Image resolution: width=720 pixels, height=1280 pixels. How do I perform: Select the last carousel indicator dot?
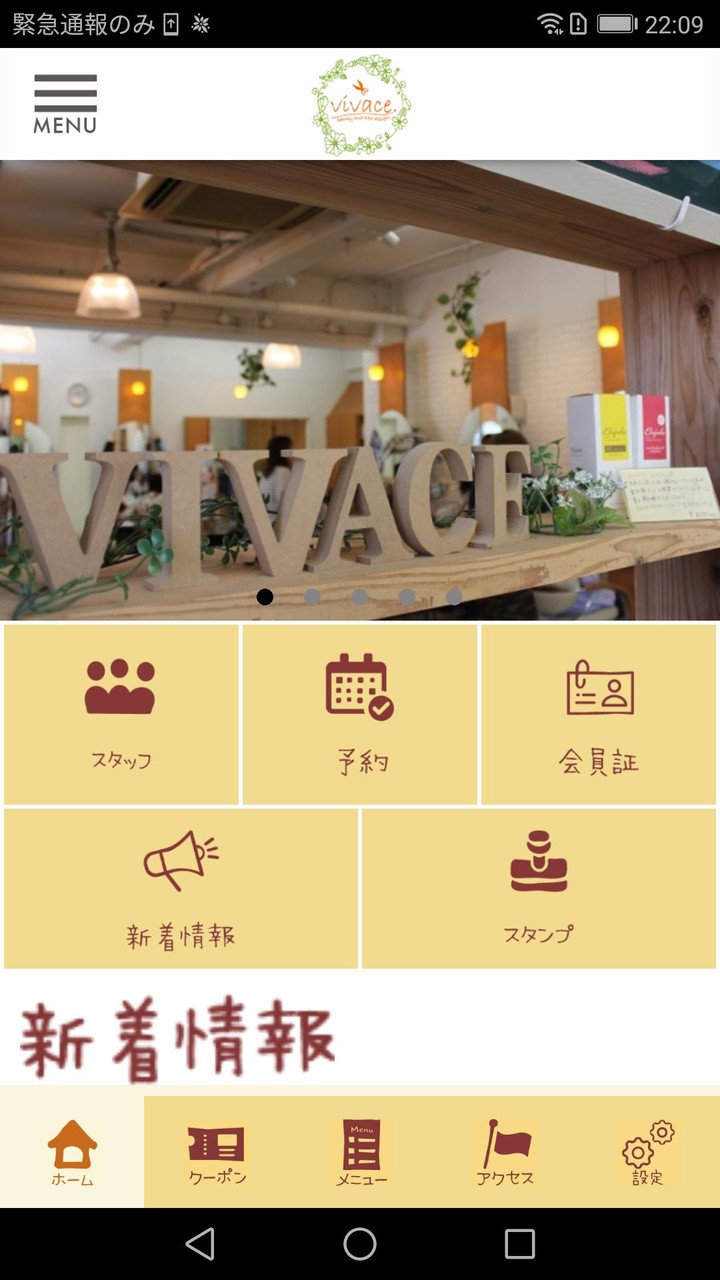tap(453, 597)
